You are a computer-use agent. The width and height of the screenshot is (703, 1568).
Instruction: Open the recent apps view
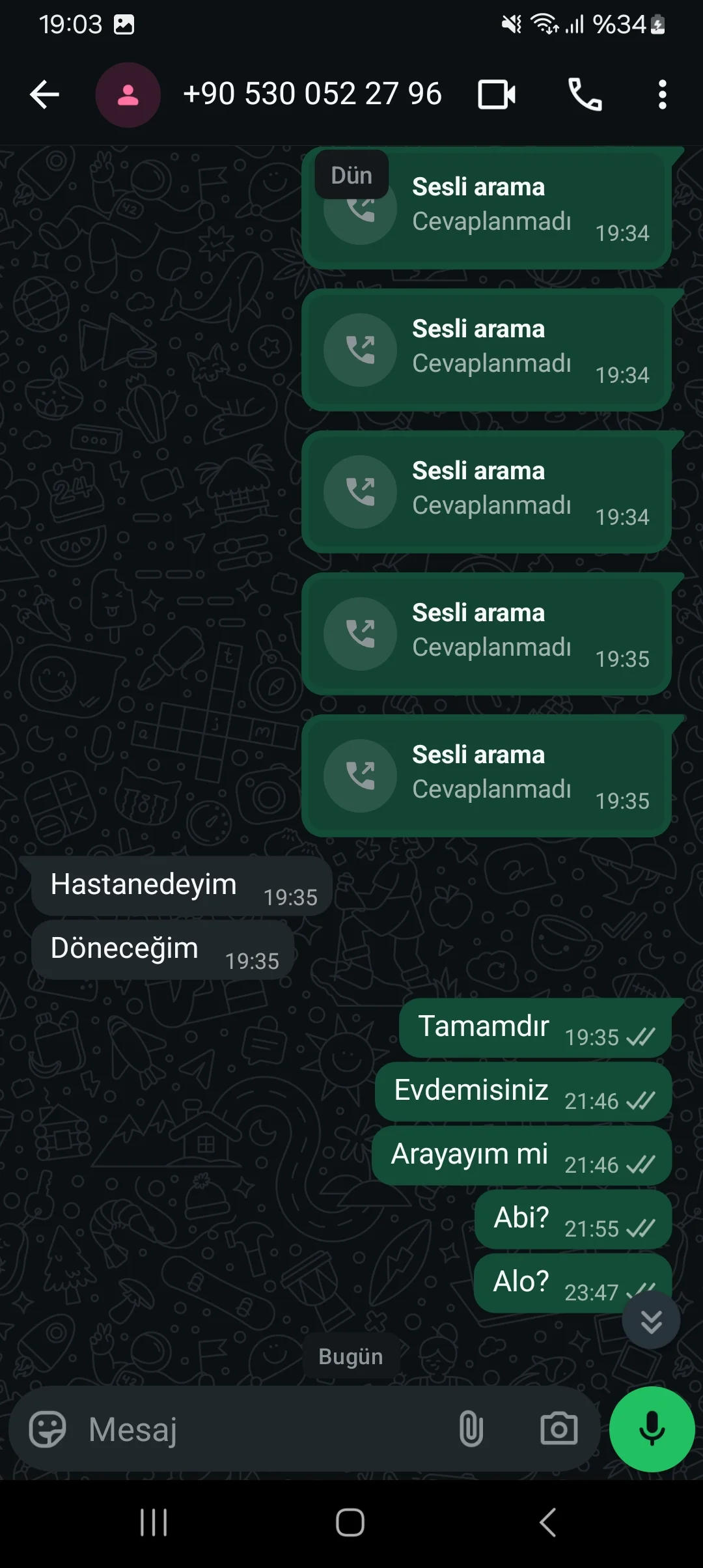tap(154, 1522)
